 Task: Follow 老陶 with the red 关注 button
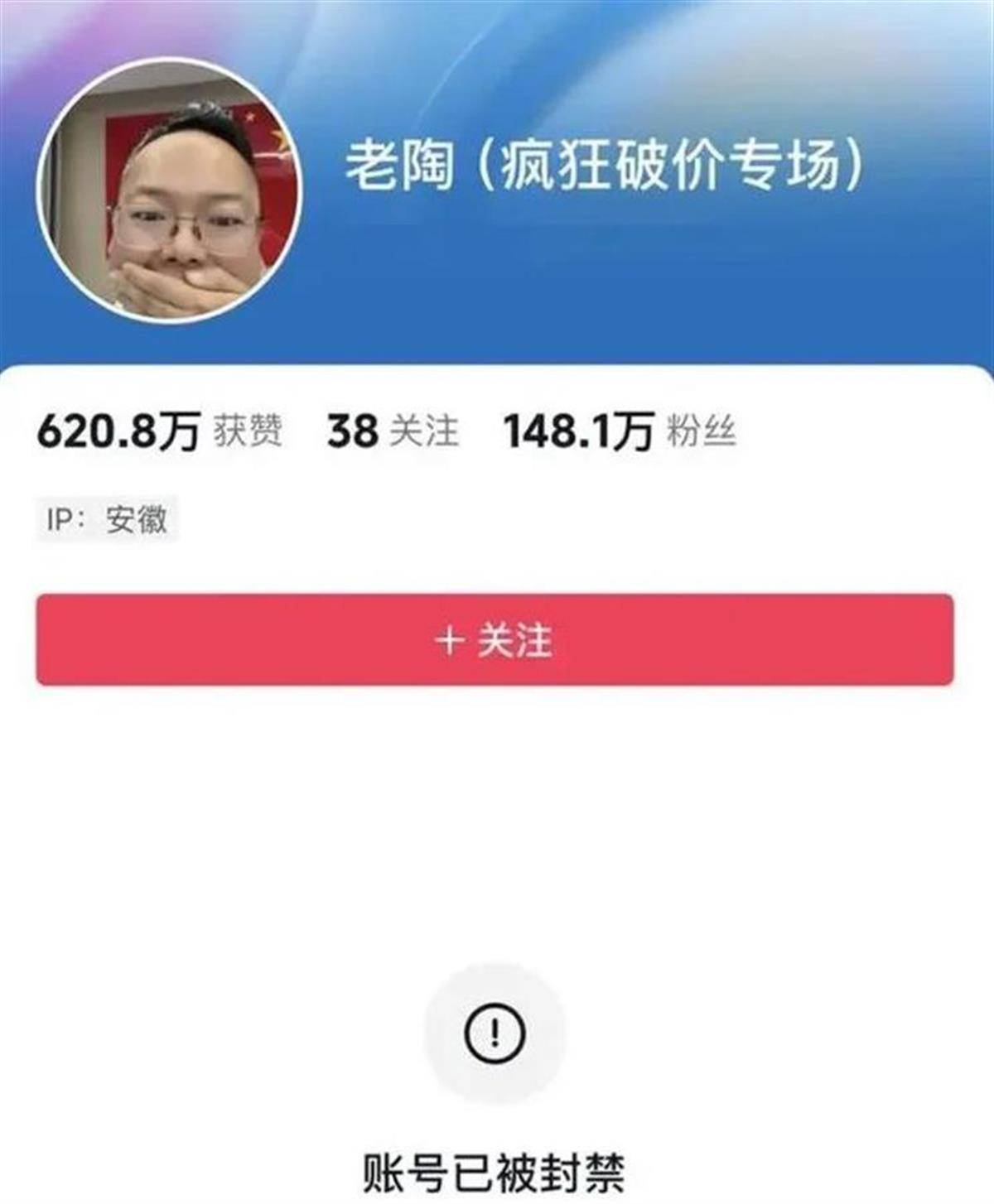click(495, 639)
